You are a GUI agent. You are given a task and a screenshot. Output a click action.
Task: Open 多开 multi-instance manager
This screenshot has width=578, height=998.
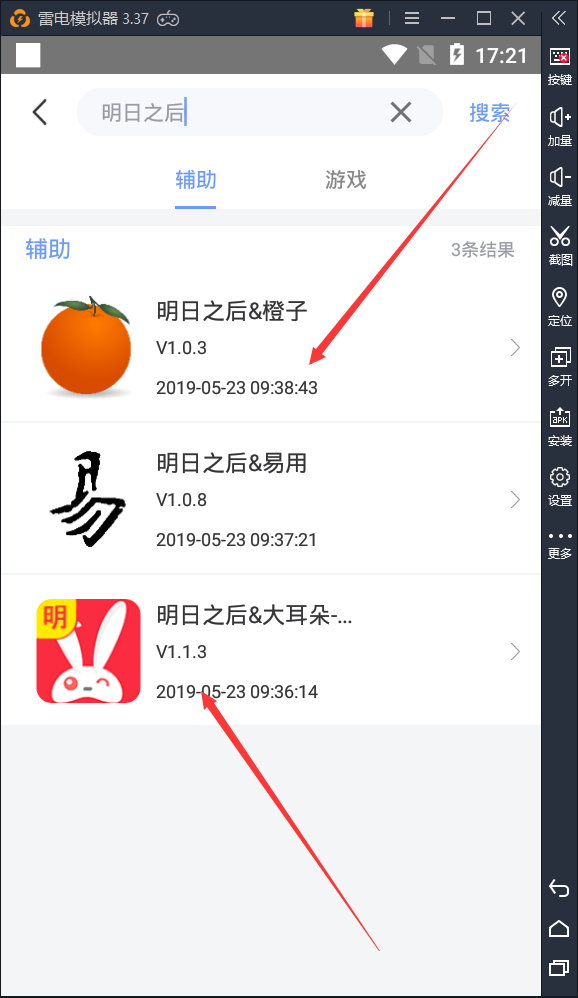[x=560, y=367]
